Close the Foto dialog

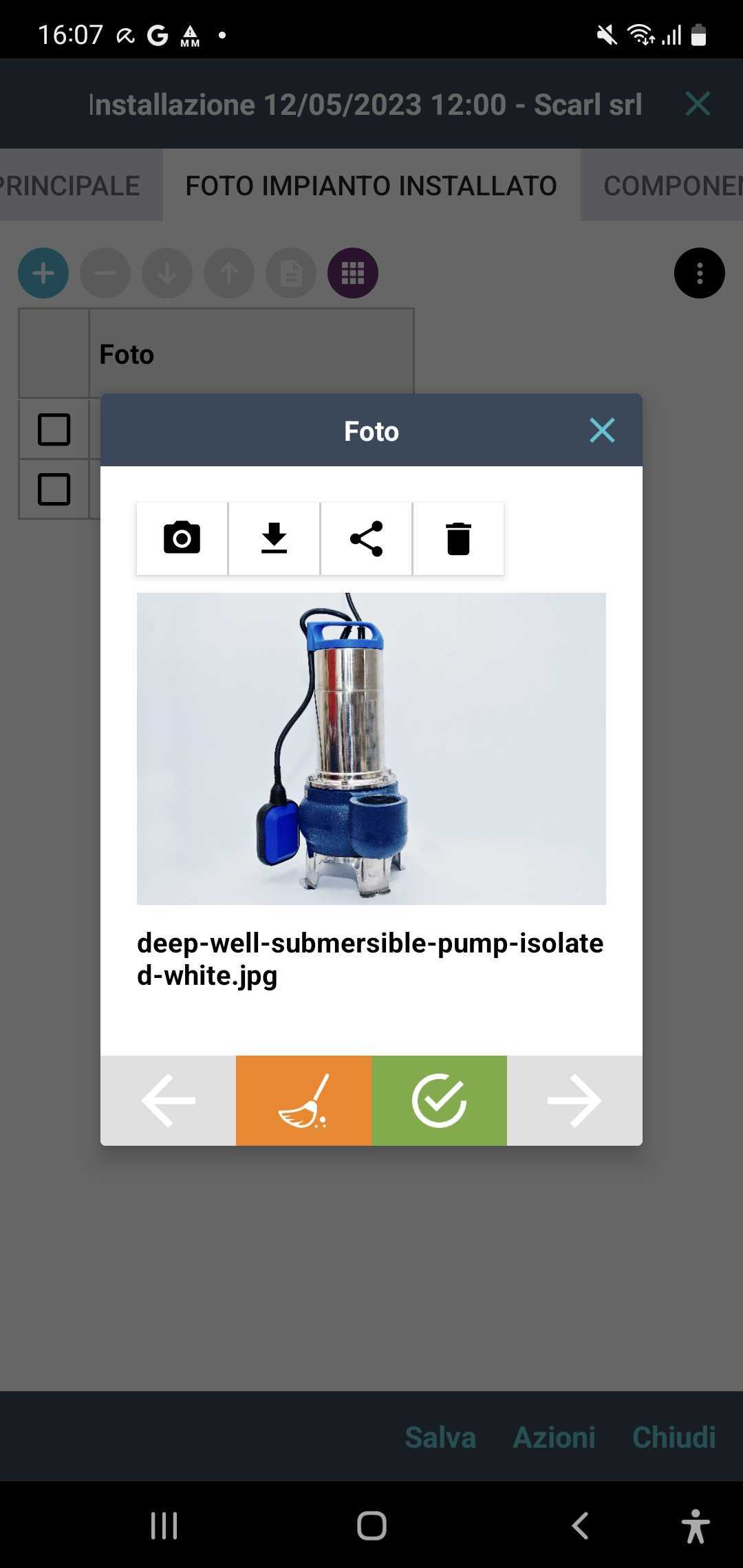tap(602, 431)
